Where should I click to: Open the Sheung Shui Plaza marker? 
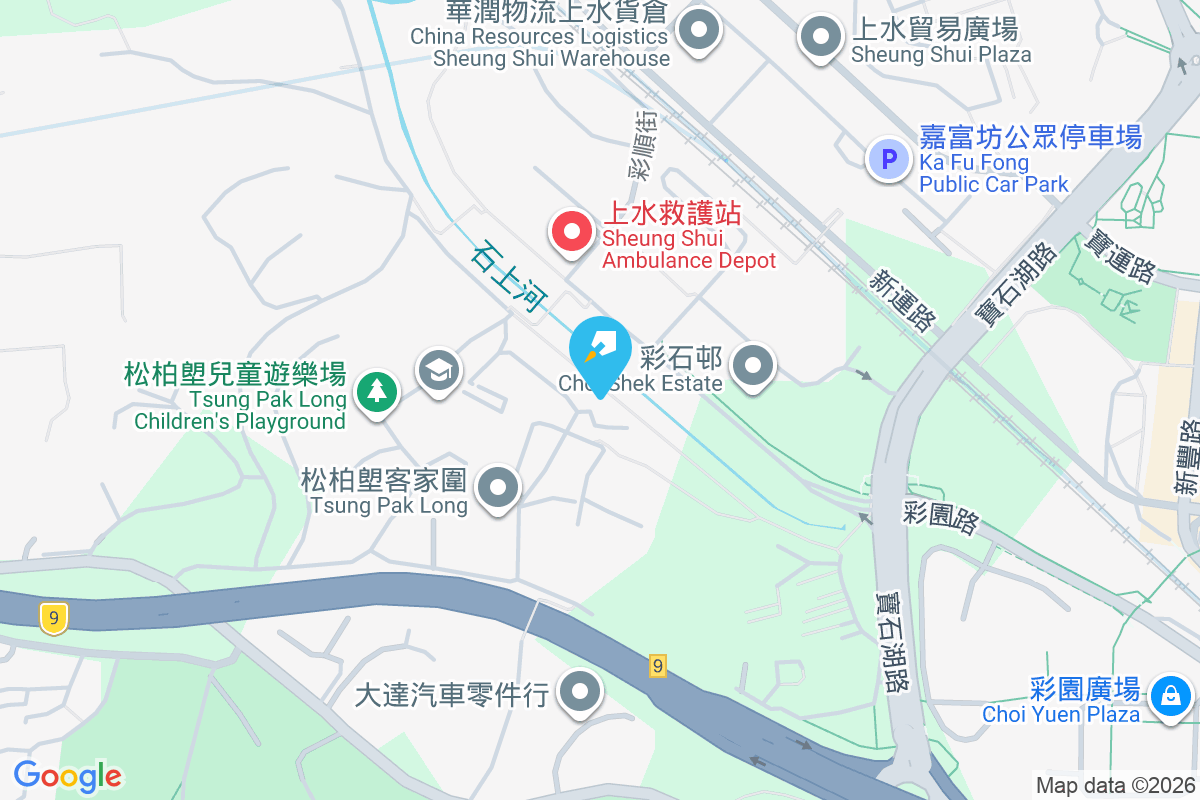tap(821, 38)
